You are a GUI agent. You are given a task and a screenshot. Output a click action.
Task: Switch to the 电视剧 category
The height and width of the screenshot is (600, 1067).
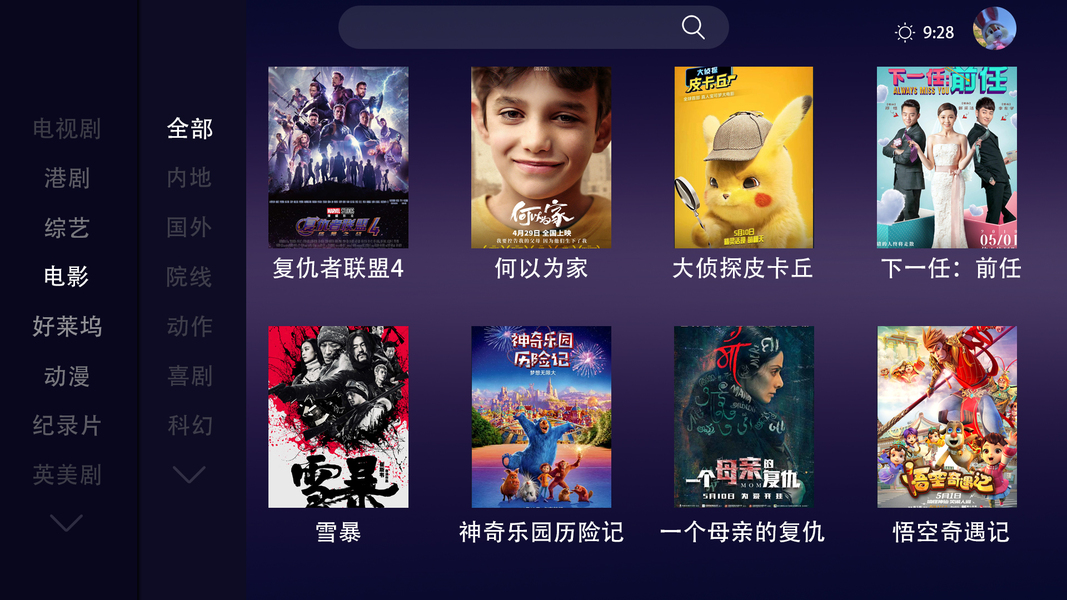click(67, 129)
